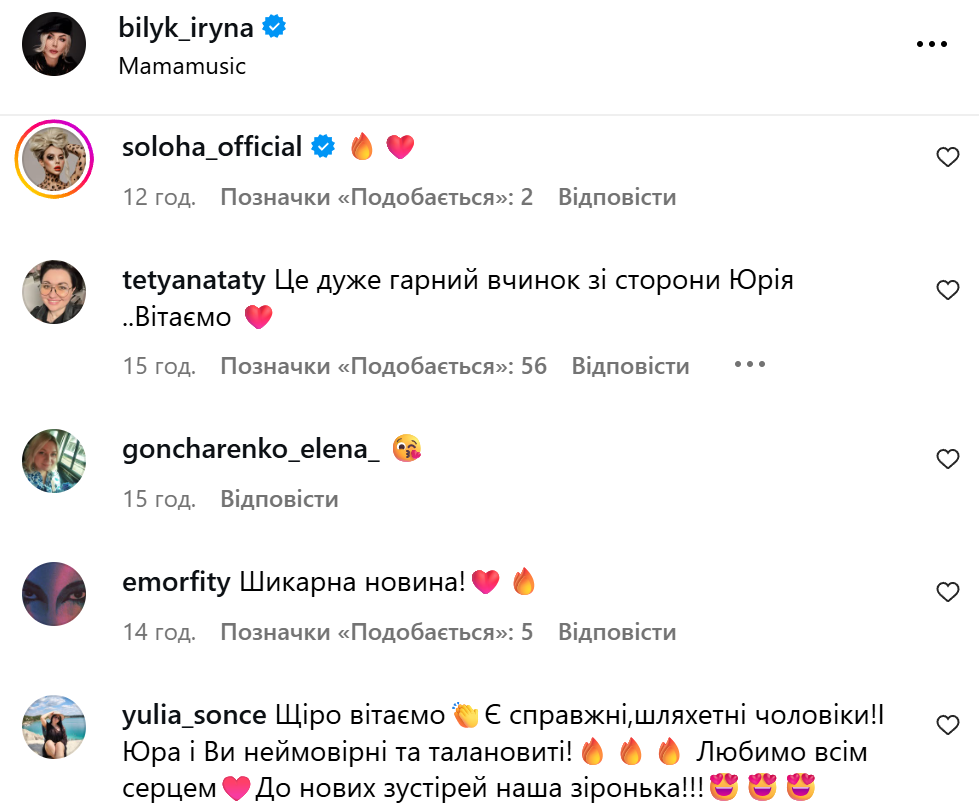
Task: Like yulia_sonce's comment
Action: [947, 725]
